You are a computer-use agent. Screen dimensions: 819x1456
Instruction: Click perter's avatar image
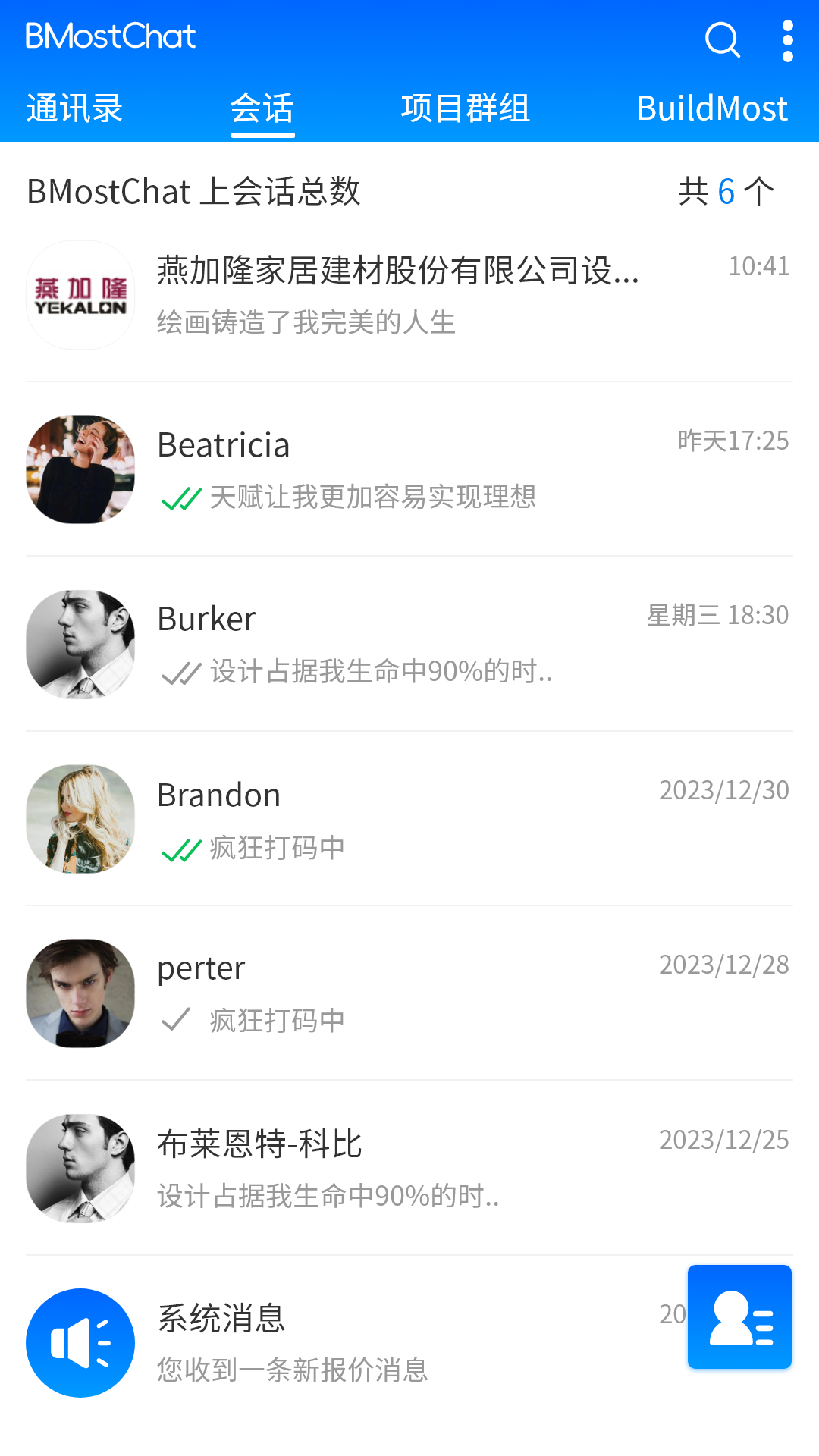(80, 993)
